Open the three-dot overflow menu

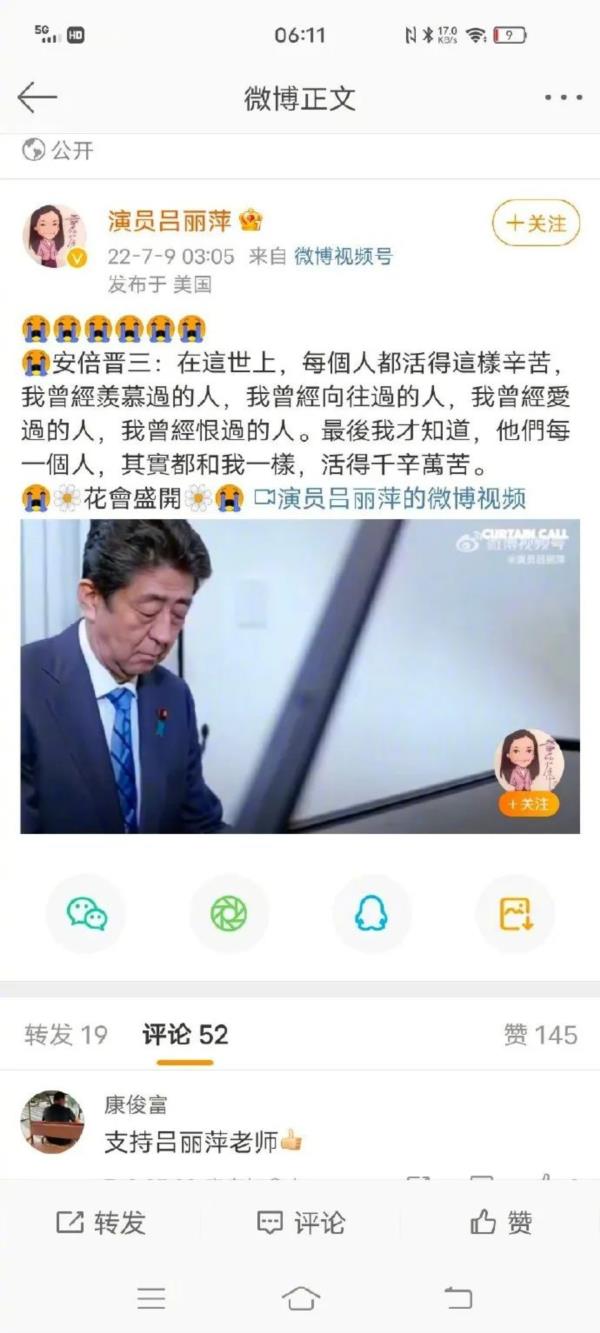pos(562,97)
